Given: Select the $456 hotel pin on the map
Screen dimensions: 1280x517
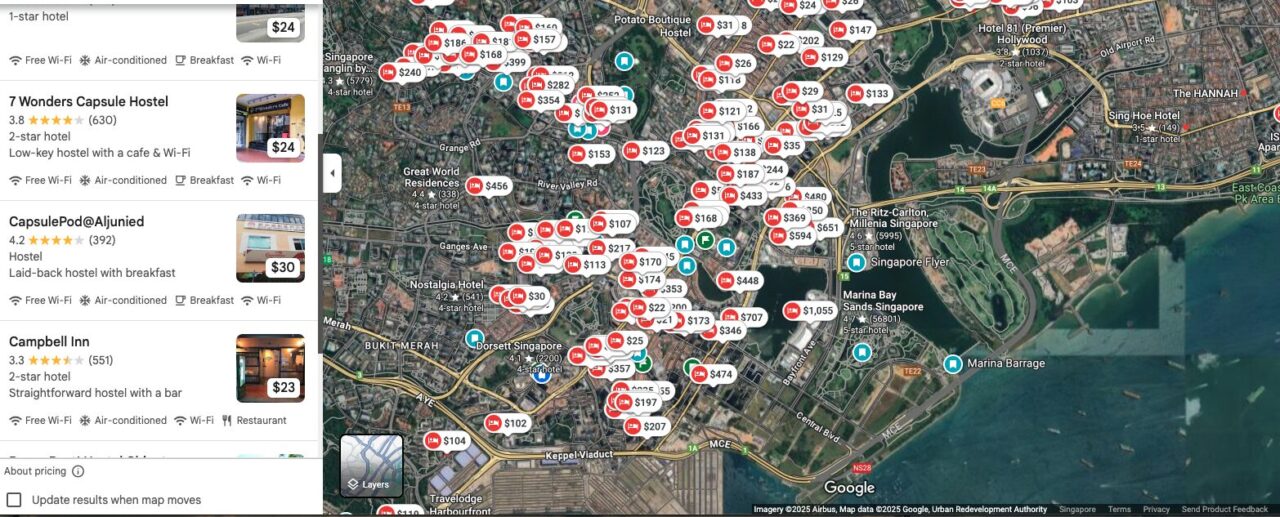Looking at the screenshot, I should 488,186.
